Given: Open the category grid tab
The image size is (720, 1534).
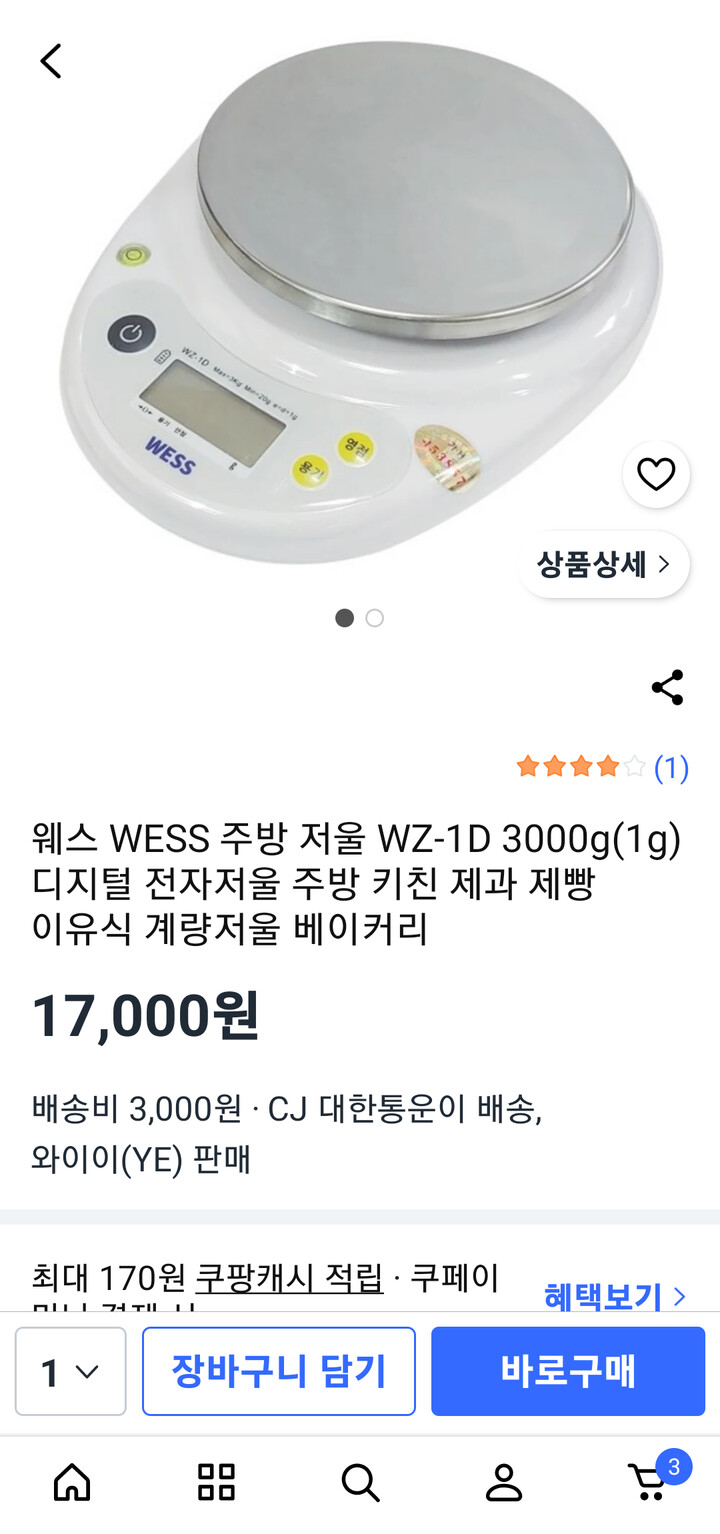Looking at the screenshot, I should pos(216,1482).
